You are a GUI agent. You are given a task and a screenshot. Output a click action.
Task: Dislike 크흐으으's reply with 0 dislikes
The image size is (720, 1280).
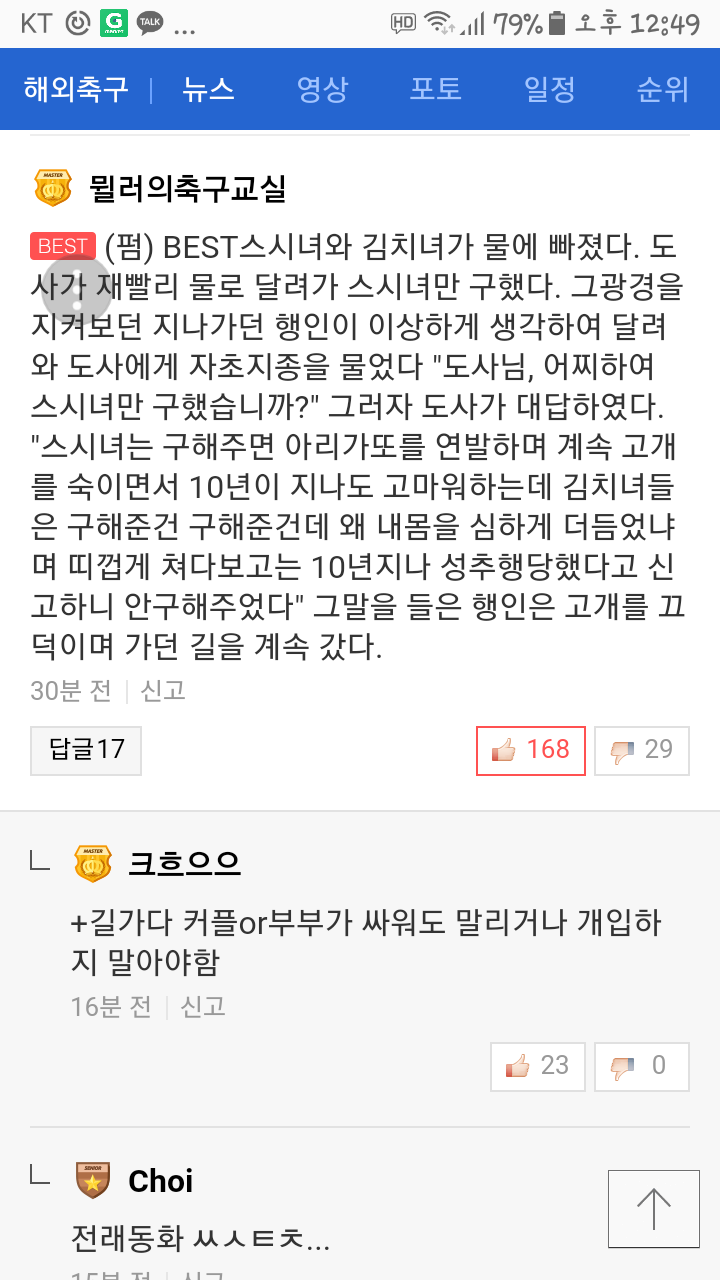tap(641, 1066)
